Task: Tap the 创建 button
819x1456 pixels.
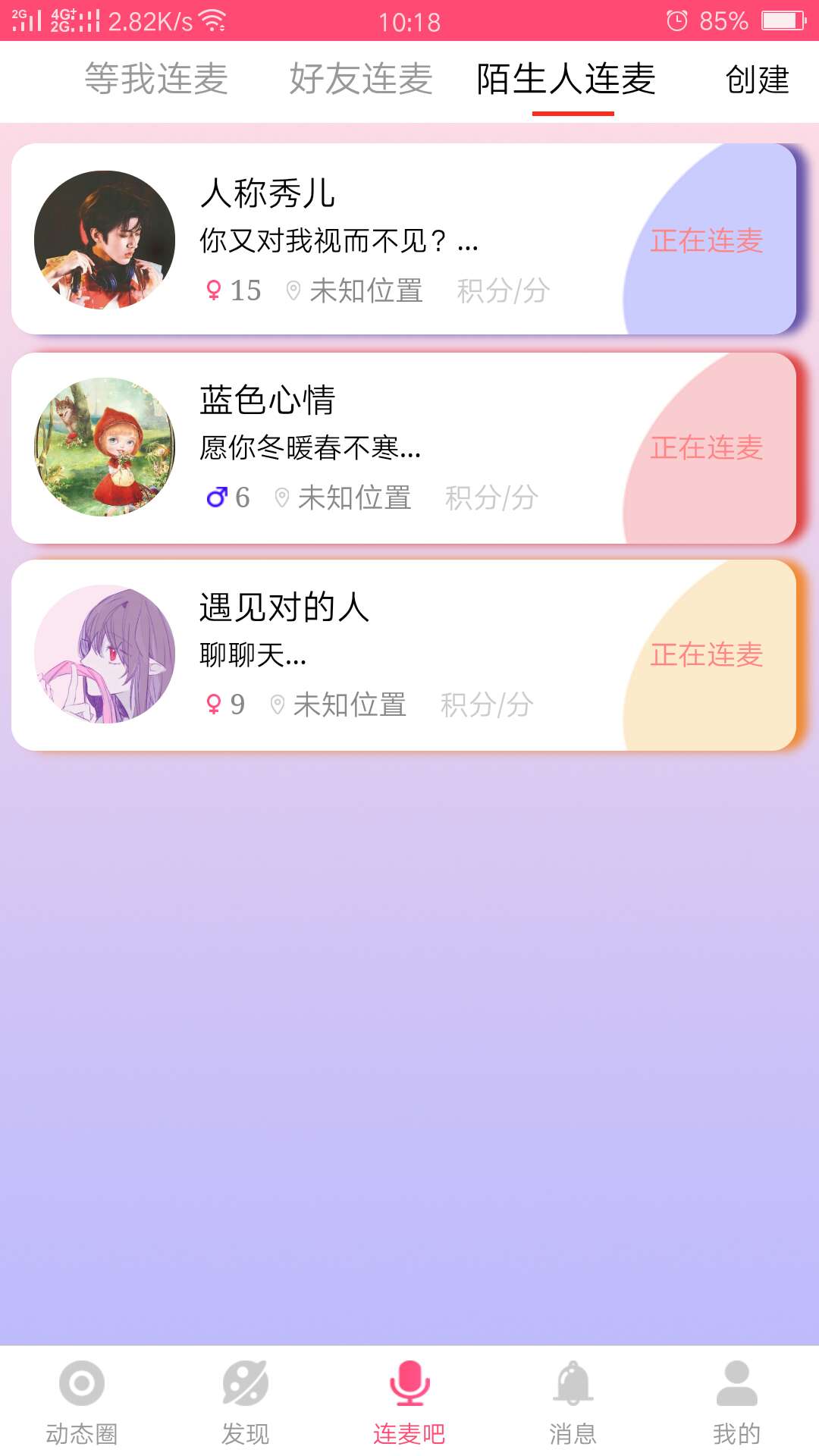Action: pos(757,80)
